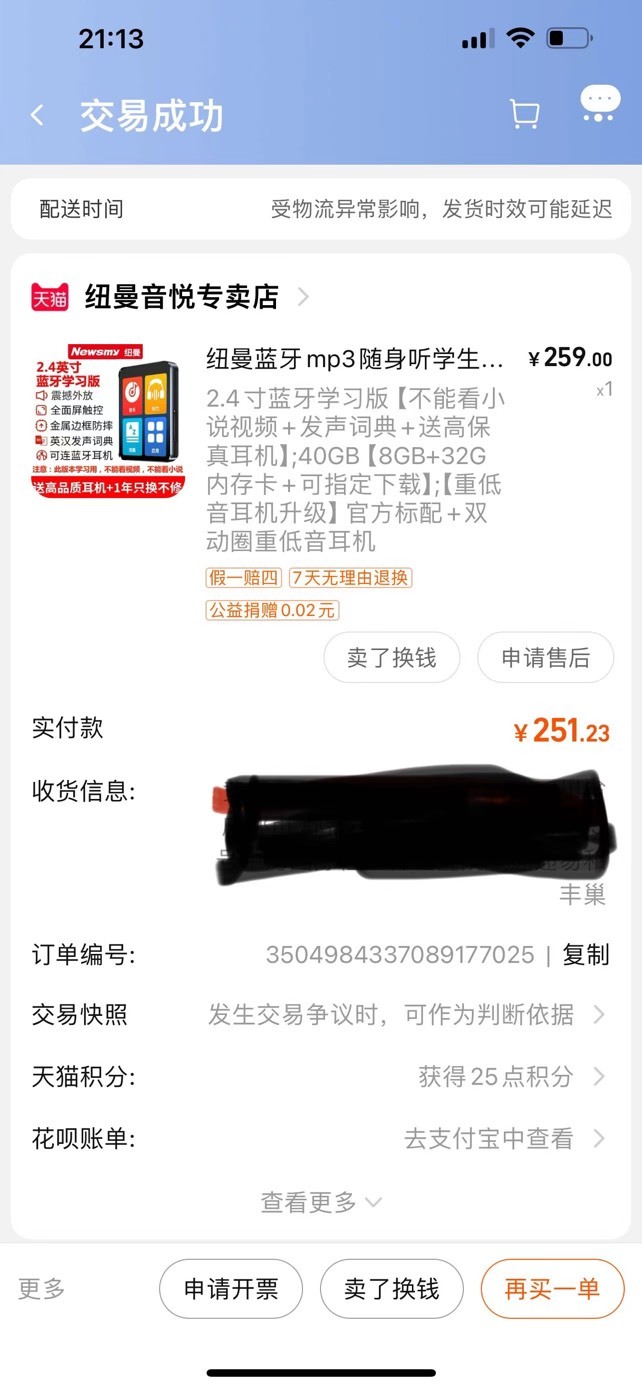642x1389 pixels.
Task: Open the shopping cart icon
Action: click(524, 114)
